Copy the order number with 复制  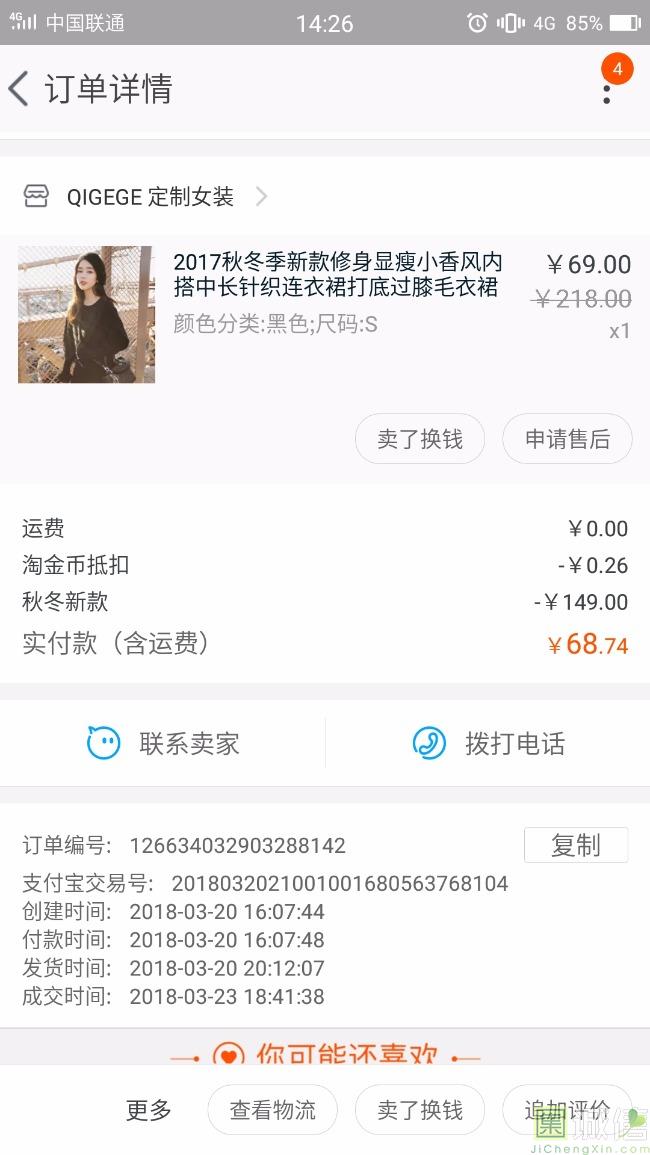click(576, 845)
